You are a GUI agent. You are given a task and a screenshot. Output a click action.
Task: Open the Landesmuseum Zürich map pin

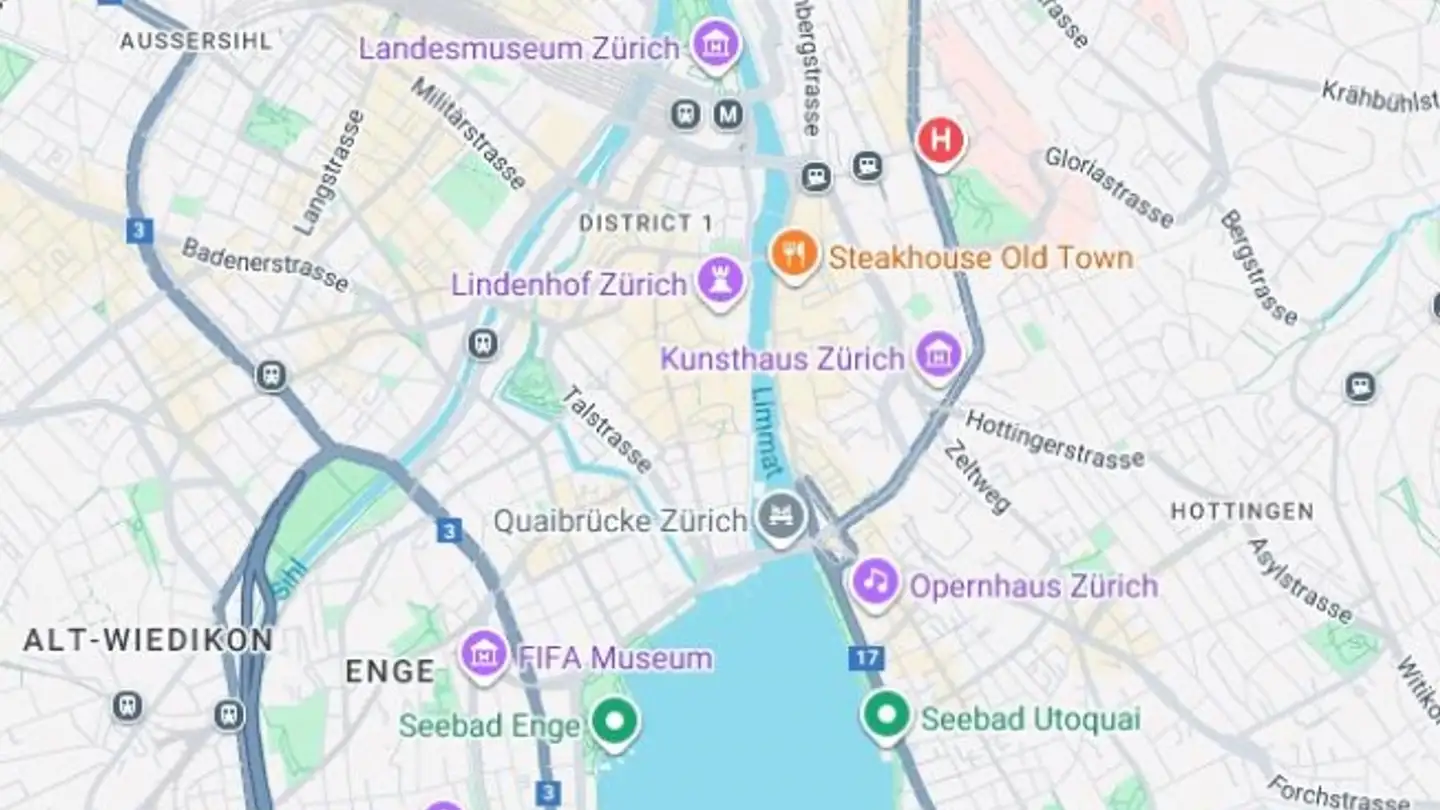point(716,44)
